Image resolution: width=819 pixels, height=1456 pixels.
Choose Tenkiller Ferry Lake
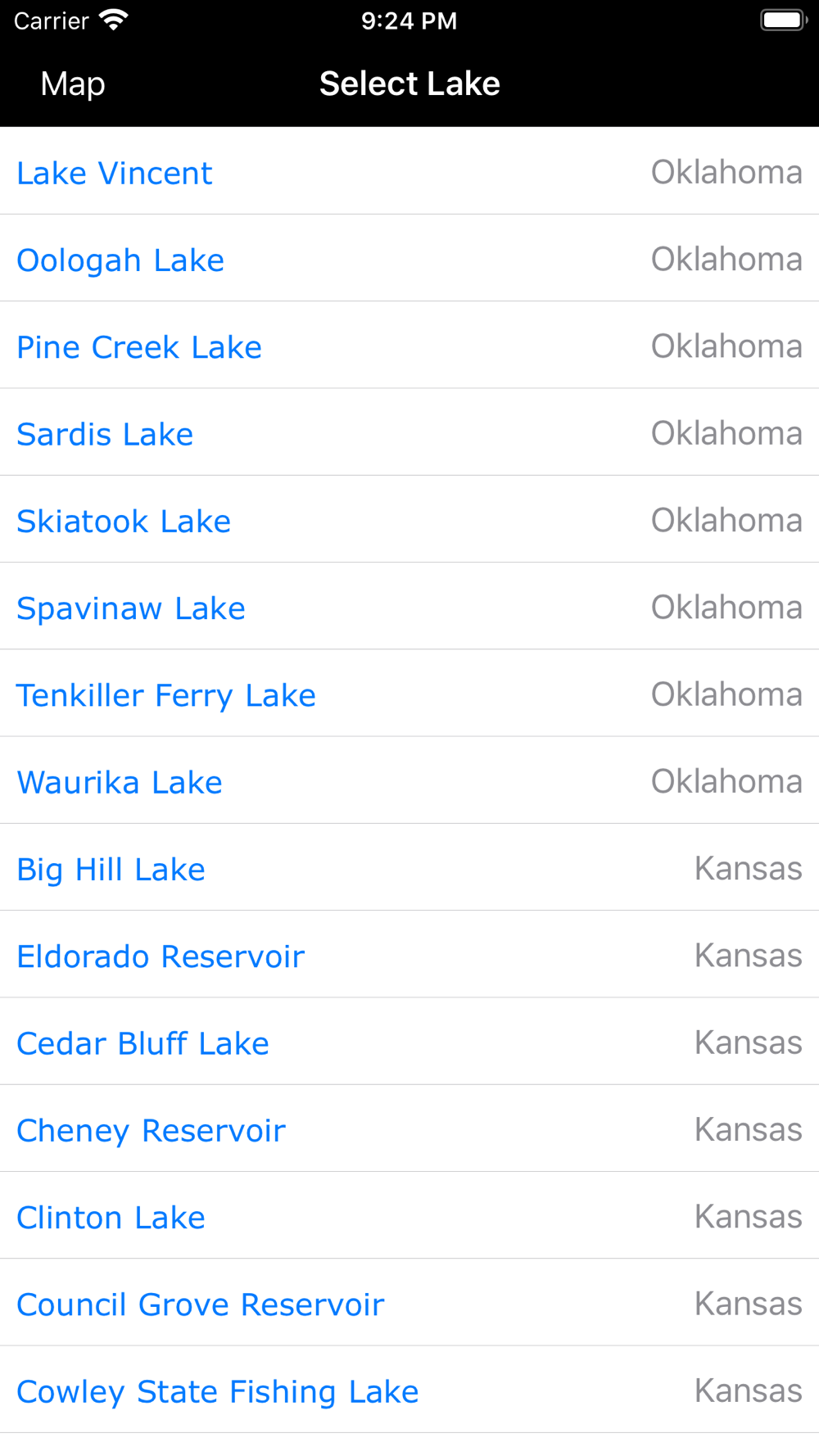coord(409,693)
